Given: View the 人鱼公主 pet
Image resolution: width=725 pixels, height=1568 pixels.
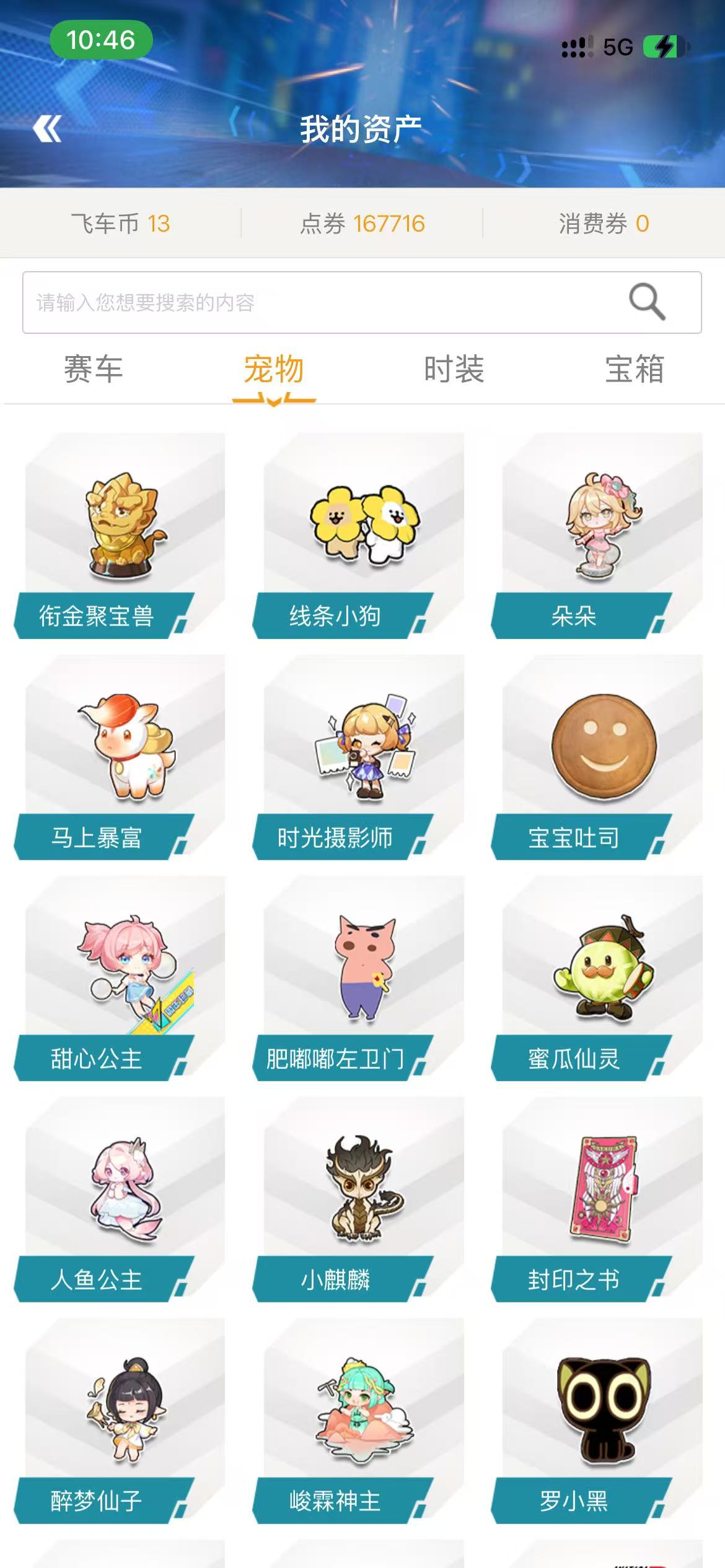Looking at the screenshot, I should (x=120, y=1200).
